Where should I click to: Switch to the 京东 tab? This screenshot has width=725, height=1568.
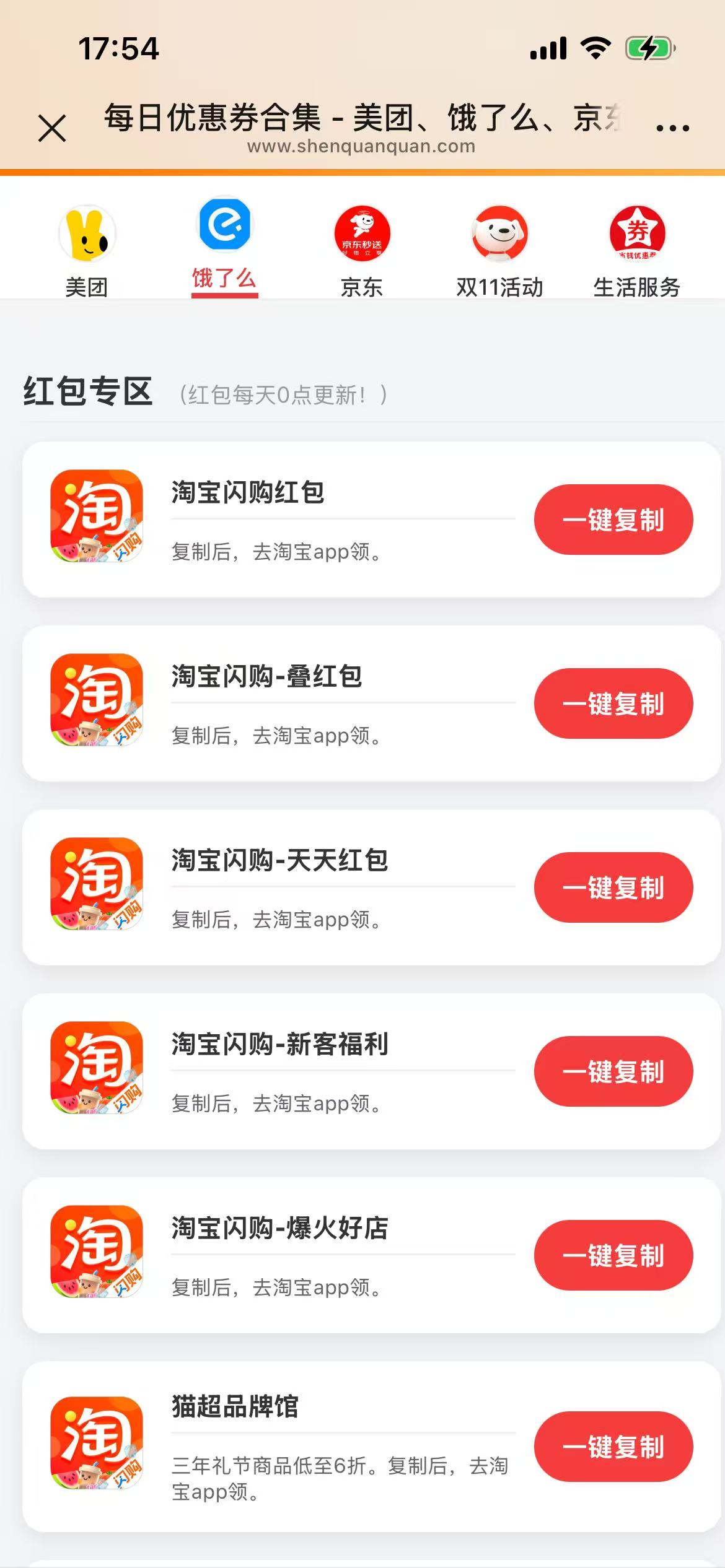pos(363,287)
